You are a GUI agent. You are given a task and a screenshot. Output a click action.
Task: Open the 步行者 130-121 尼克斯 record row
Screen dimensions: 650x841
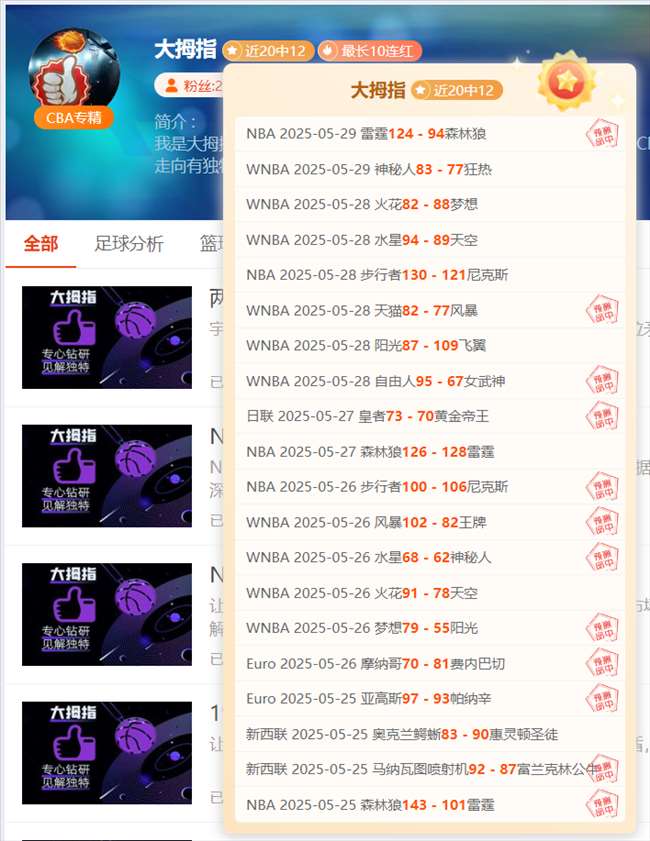[x=410, y=275]
